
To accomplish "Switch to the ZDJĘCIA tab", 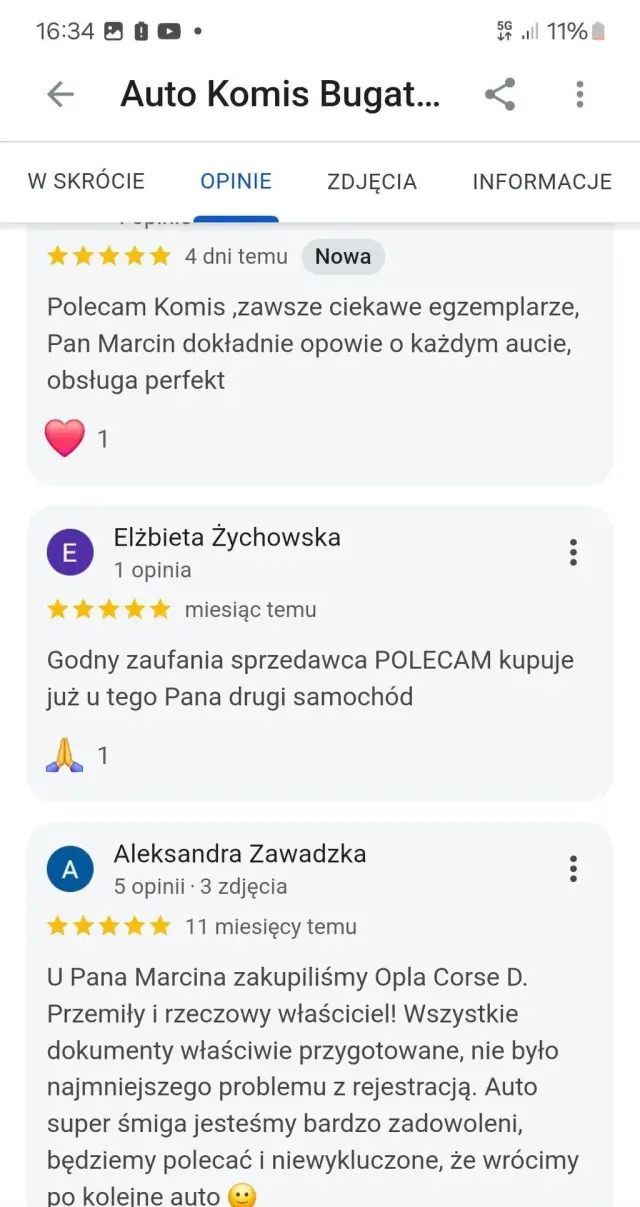I will [x=372, y=181].
